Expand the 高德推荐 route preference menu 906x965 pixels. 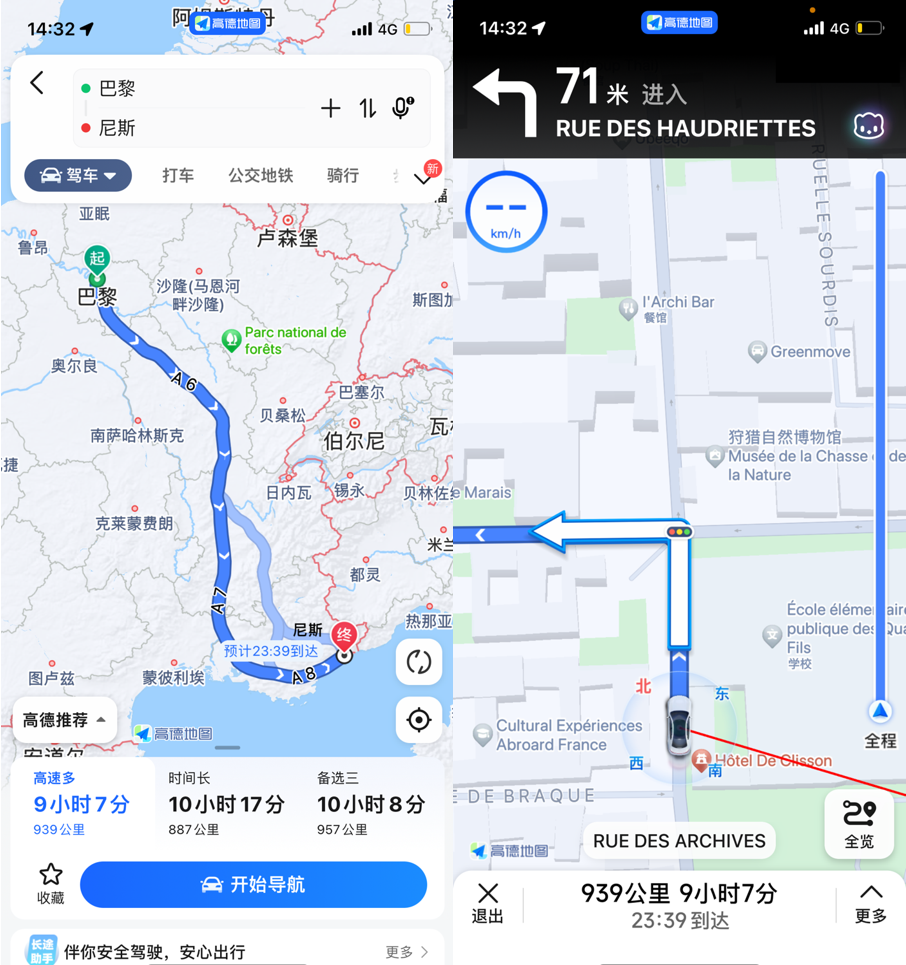(66, 720)
